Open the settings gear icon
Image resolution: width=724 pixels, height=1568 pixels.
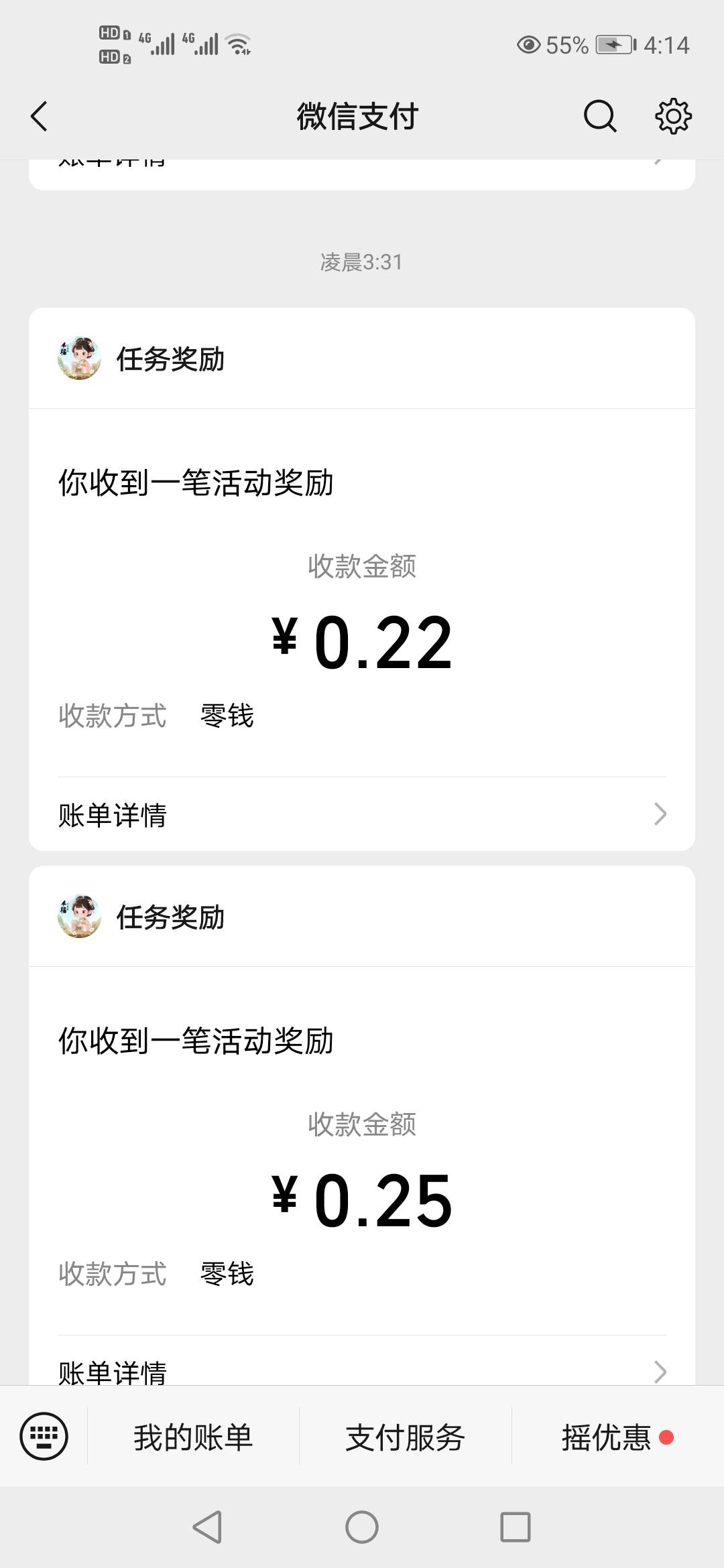click(x=673, y=117)
